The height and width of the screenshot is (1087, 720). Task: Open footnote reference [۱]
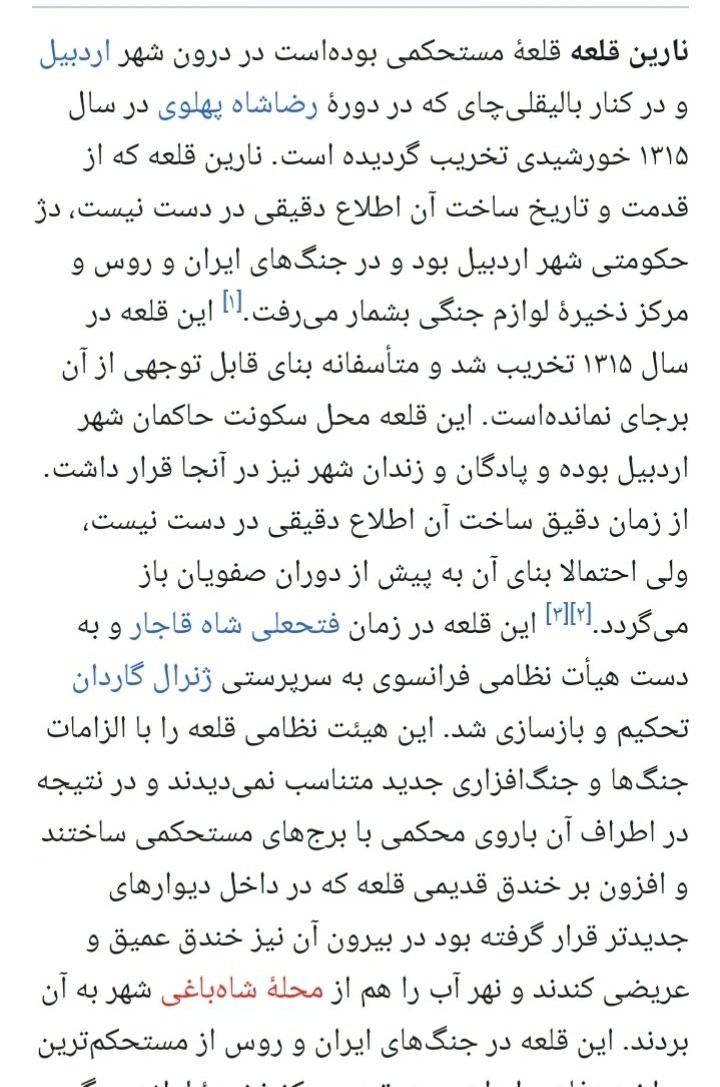click(232, 302)
